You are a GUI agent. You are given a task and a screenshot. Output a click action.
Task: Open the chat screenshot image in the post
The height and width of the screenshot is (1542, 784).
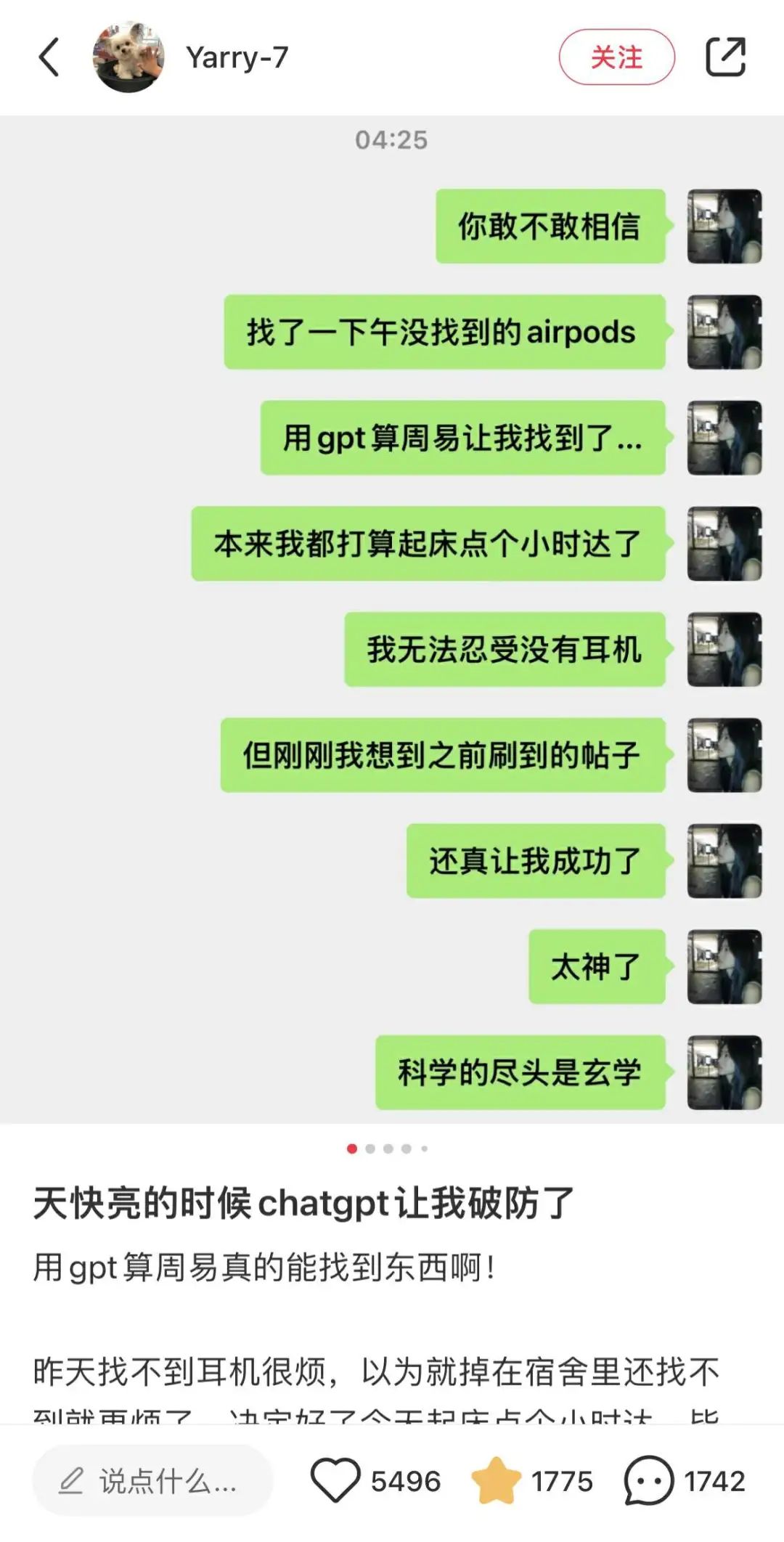point(392,617)
